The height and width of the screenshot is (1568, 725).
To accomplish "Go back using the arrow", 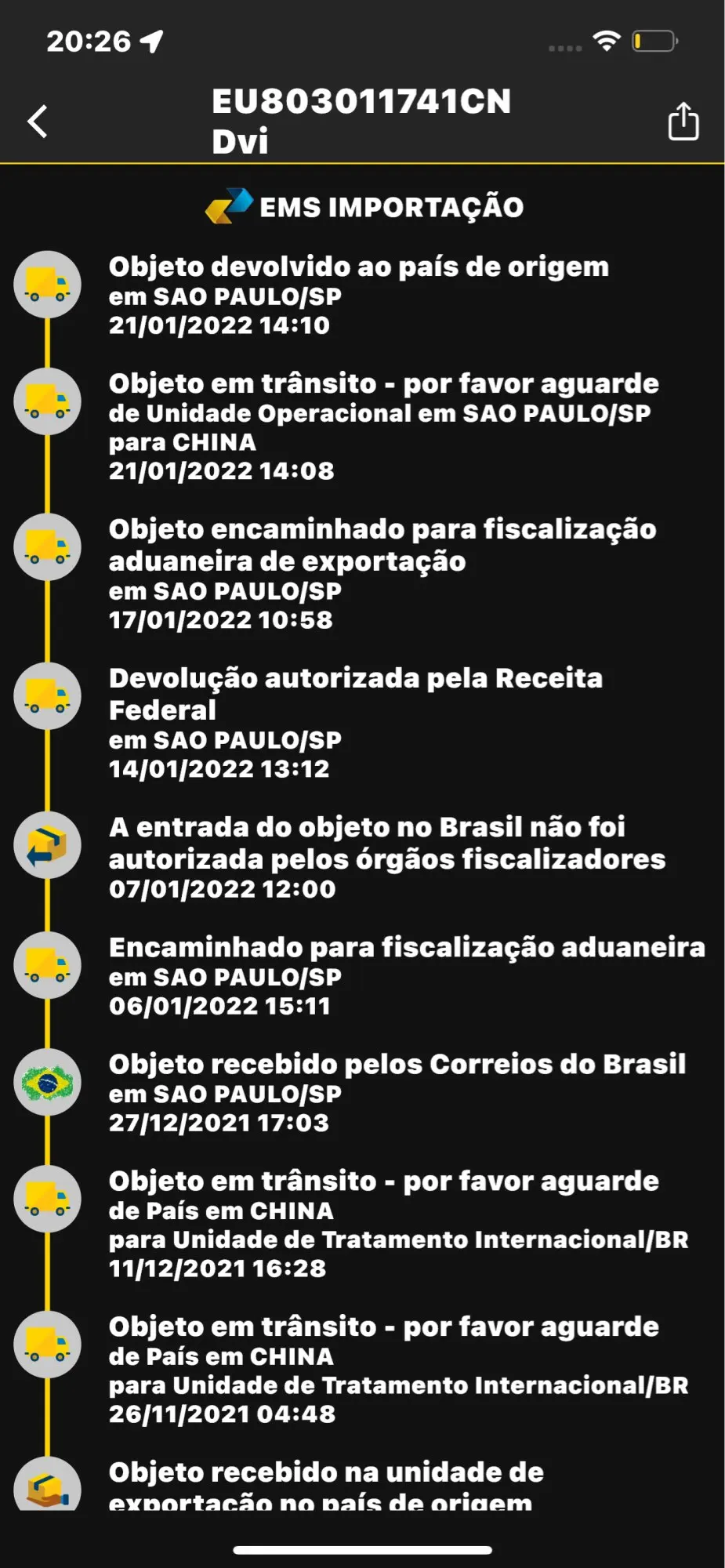I will pos(38,122).
